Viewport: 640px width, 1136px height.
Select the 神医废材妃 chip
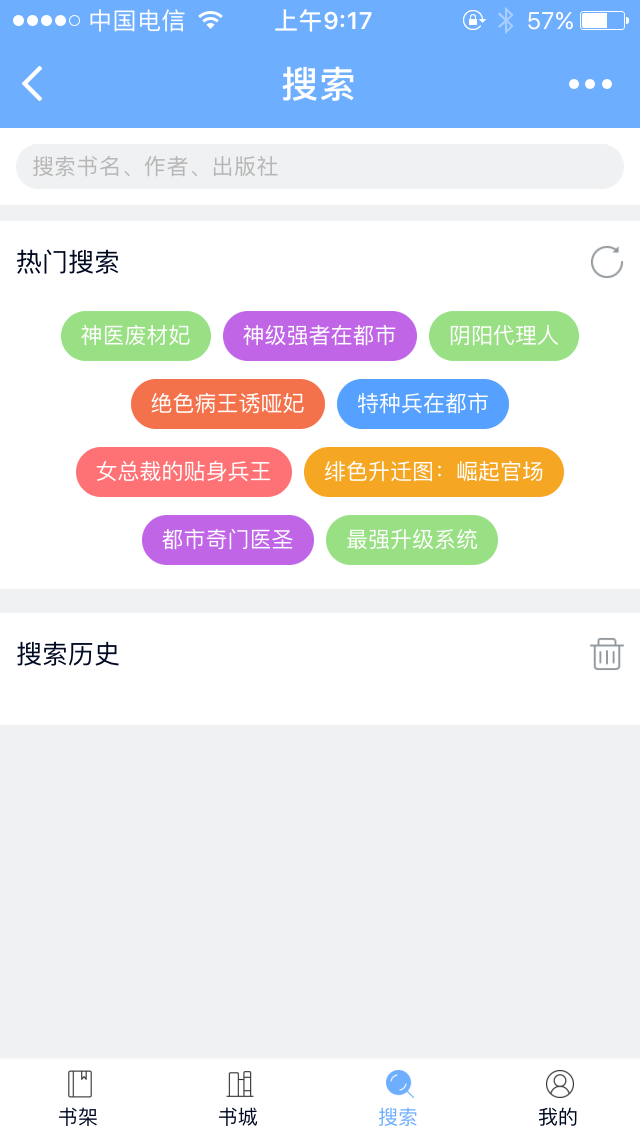tap(136, 336)
